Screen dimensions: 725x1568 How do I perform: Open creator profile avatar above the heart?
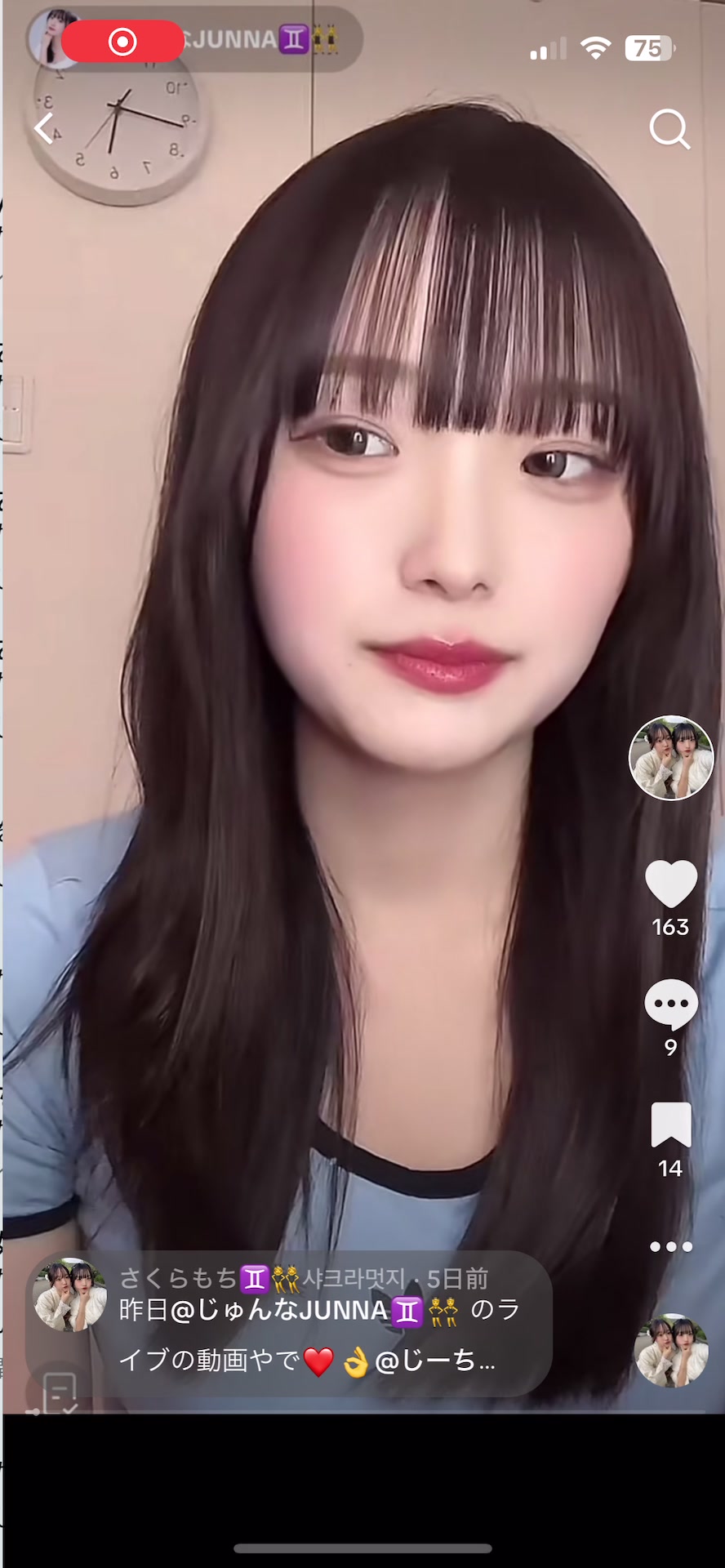click(670, 758)
